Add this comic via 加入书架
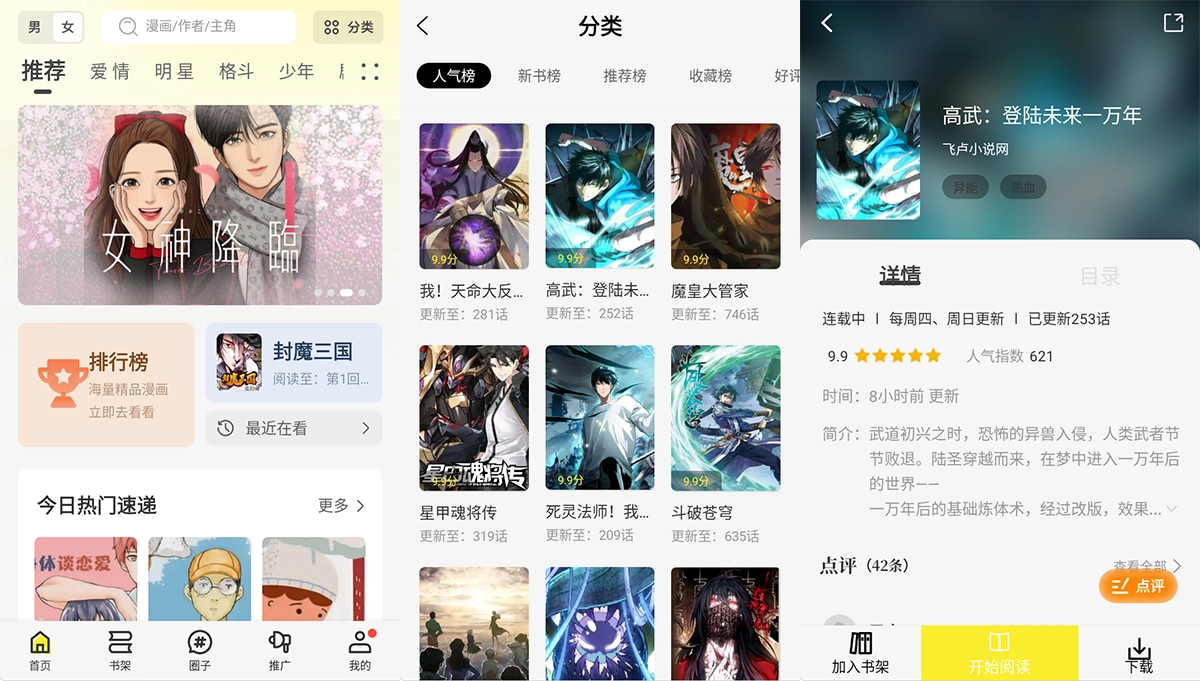 [860, 652]
